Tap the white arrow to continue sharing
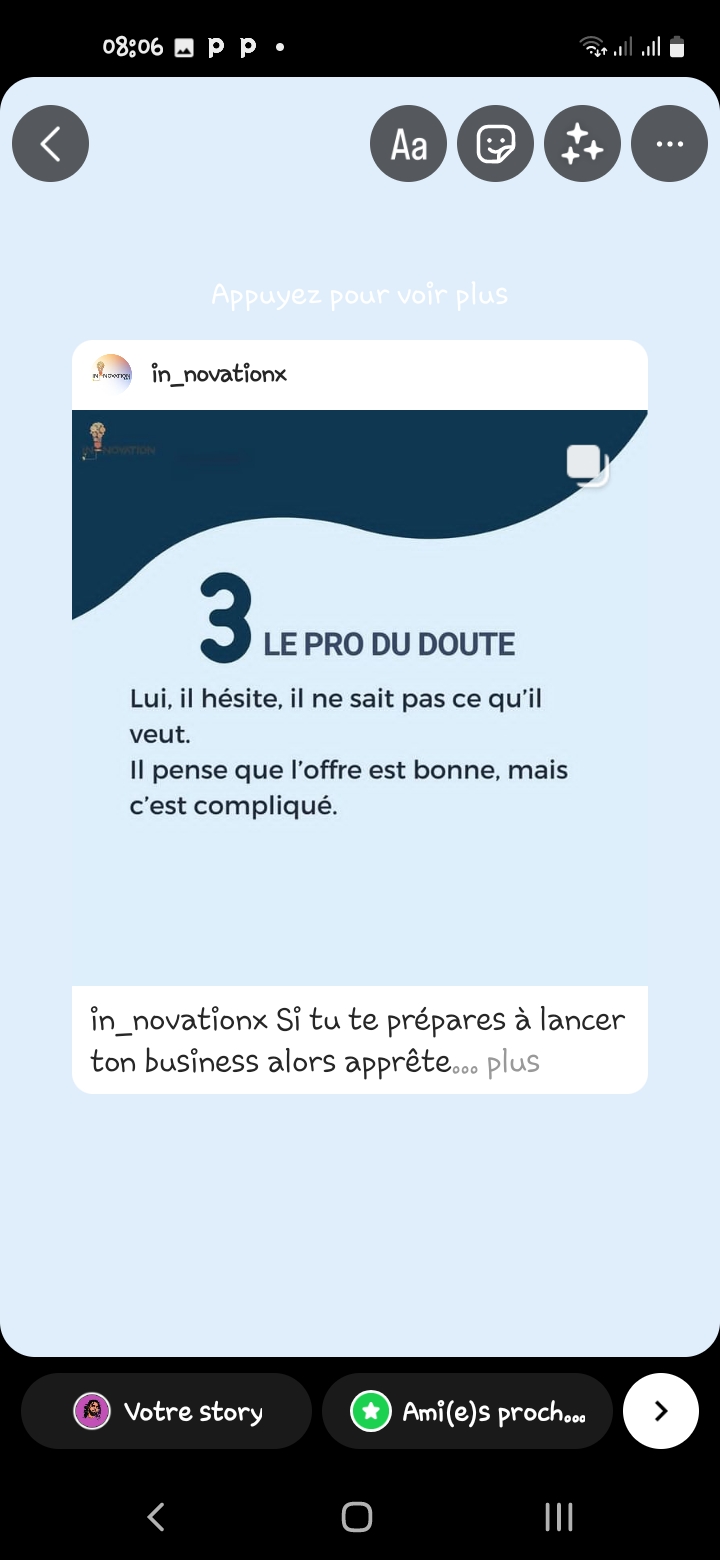 click(x=660, y=1411)
